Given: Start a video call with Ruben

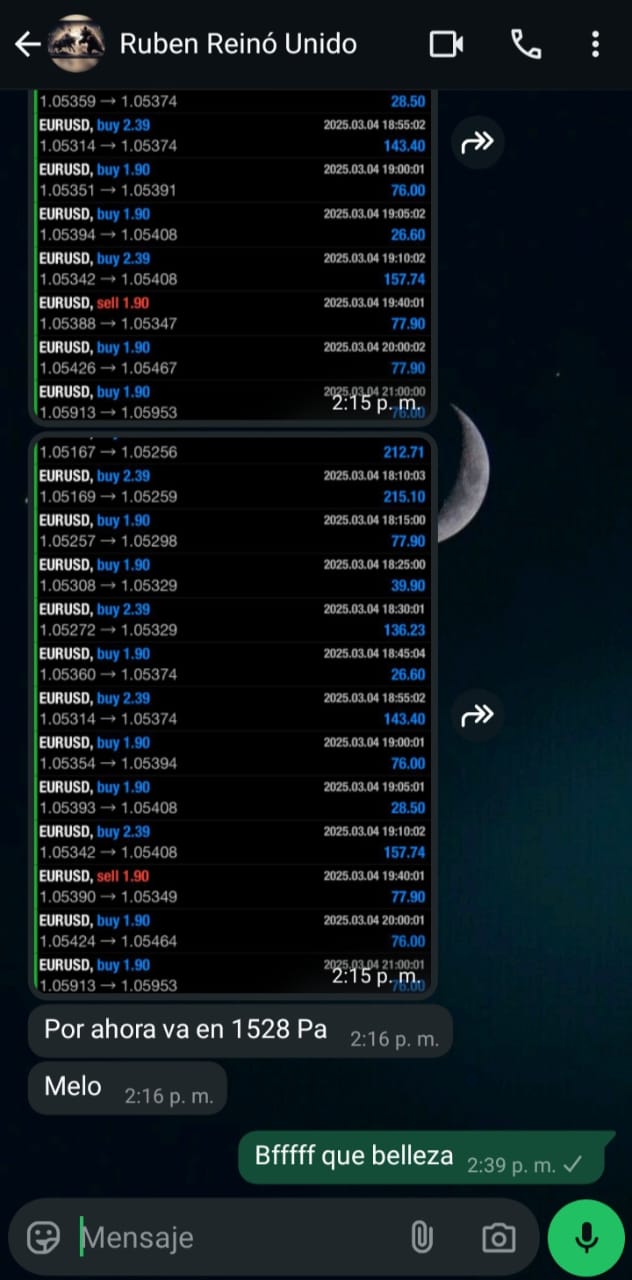Looking at the screenshot, I should point(447,44).
